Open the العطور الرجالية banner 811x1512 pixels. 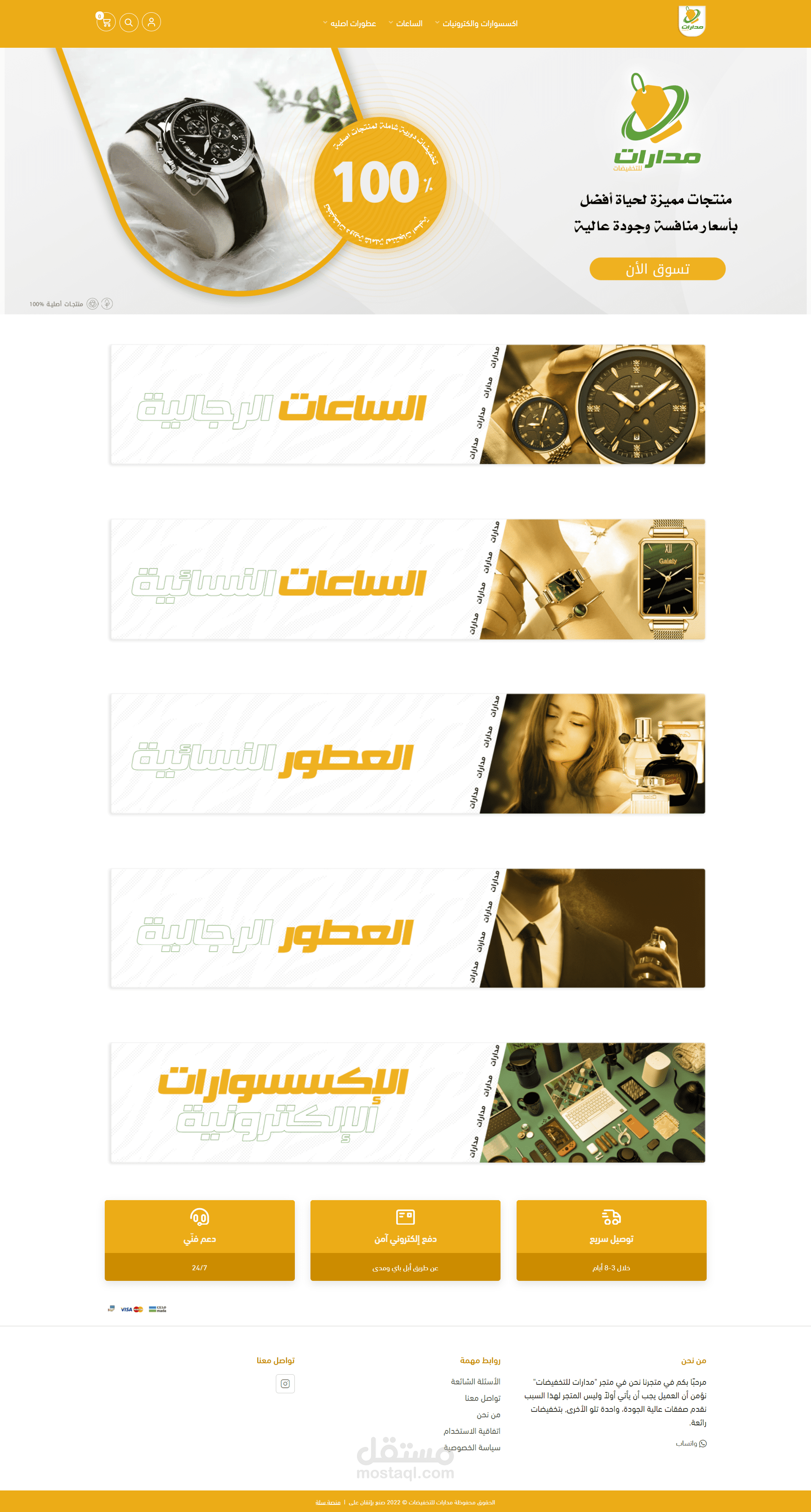pos(408,928)
